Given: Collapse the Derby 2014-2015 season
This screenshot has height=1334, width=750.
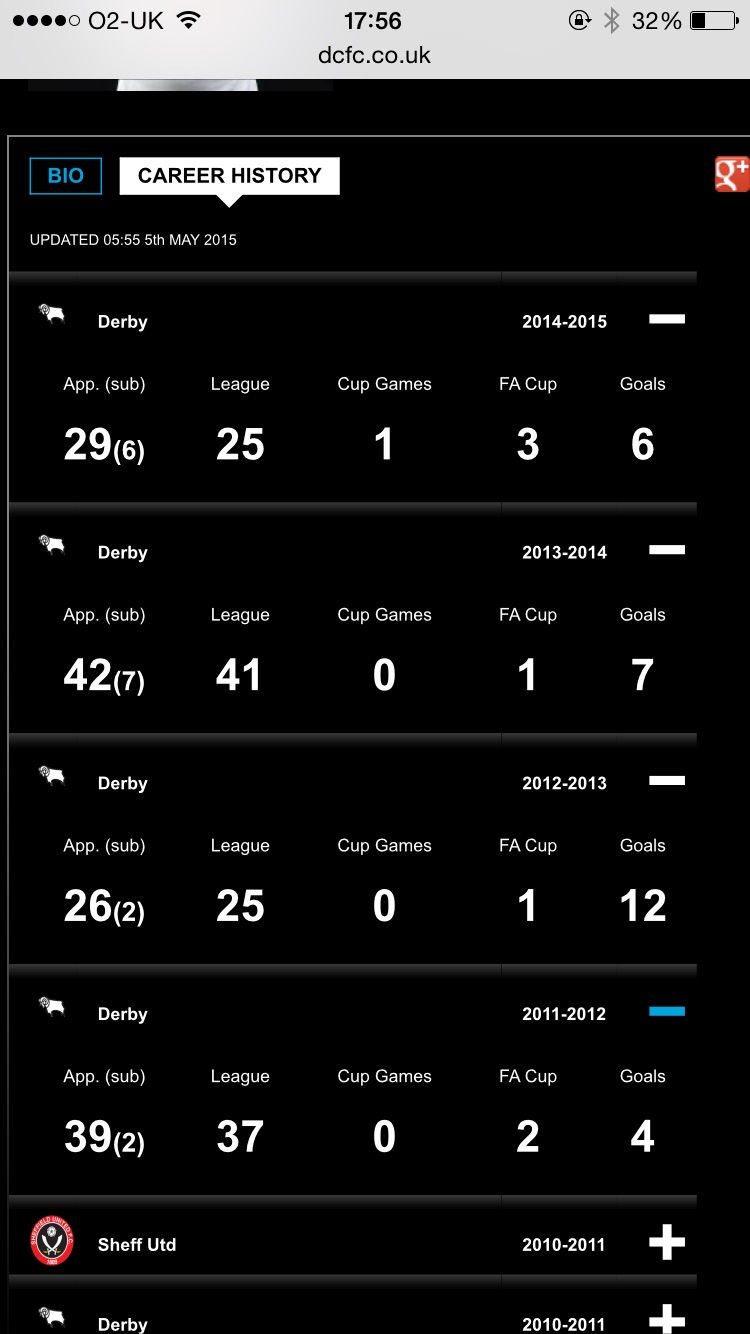Looking at the screenshot, I should click(x=667, y=320).
